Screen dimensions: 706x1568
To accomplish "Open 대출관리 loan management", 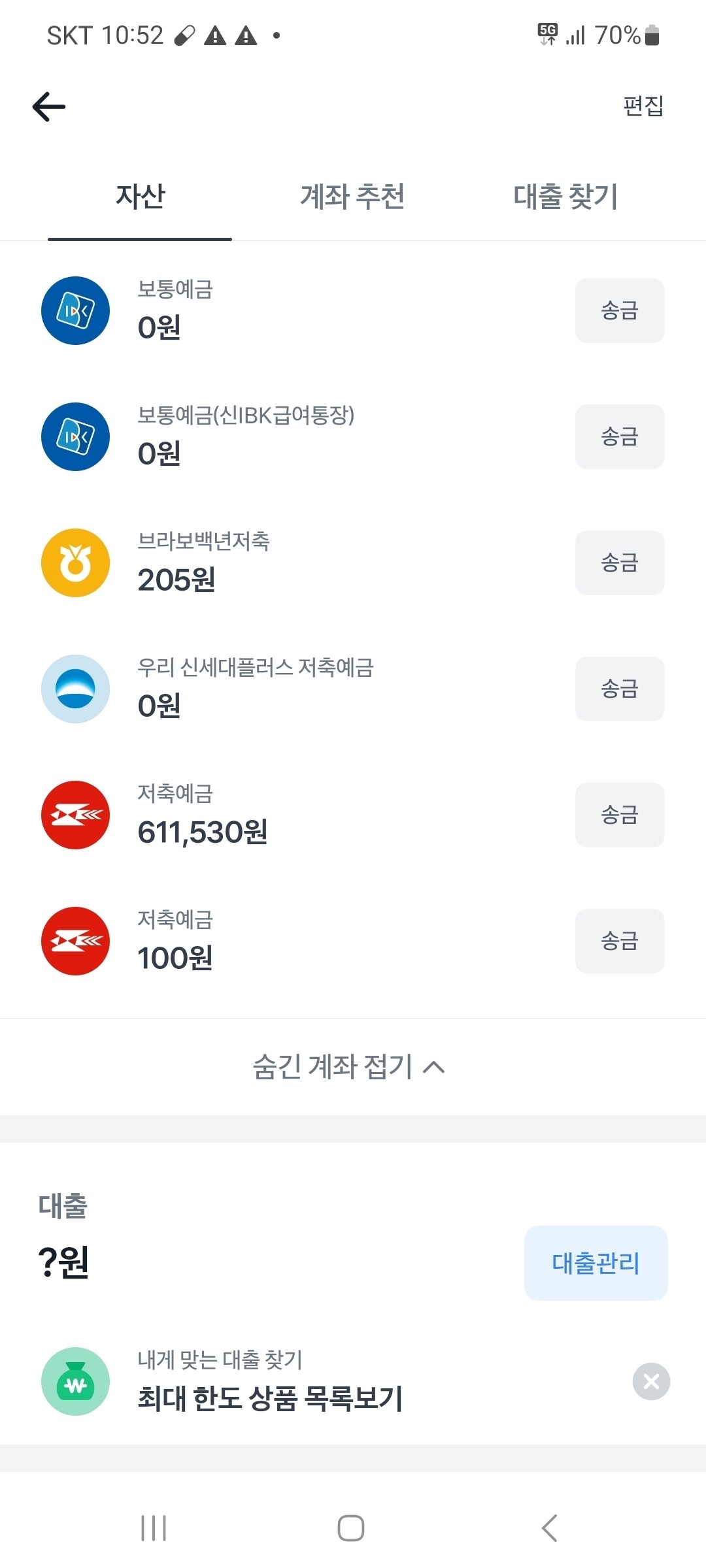I will 595,1262.
